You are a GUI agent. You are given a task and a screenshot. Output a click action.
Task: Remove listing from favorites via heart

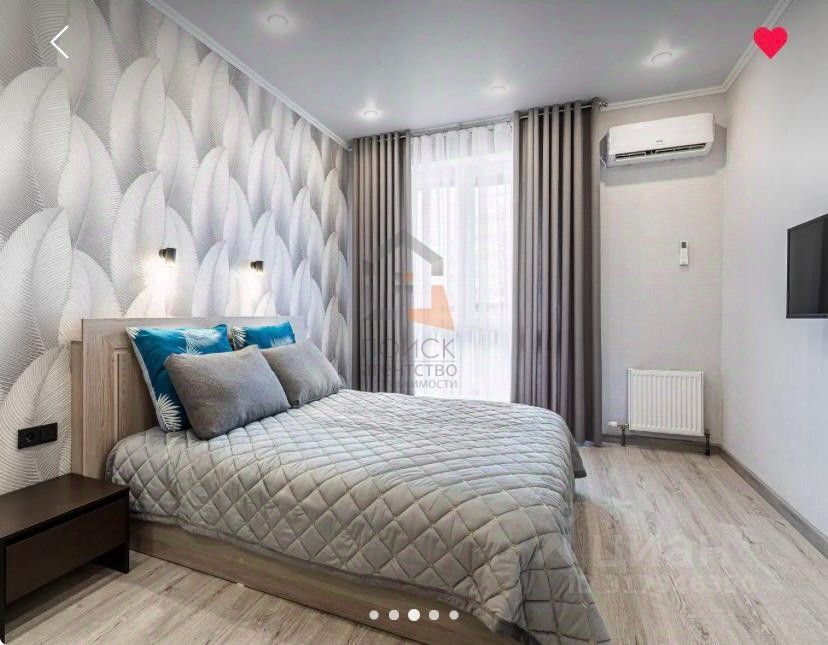[x=770, y=42]
